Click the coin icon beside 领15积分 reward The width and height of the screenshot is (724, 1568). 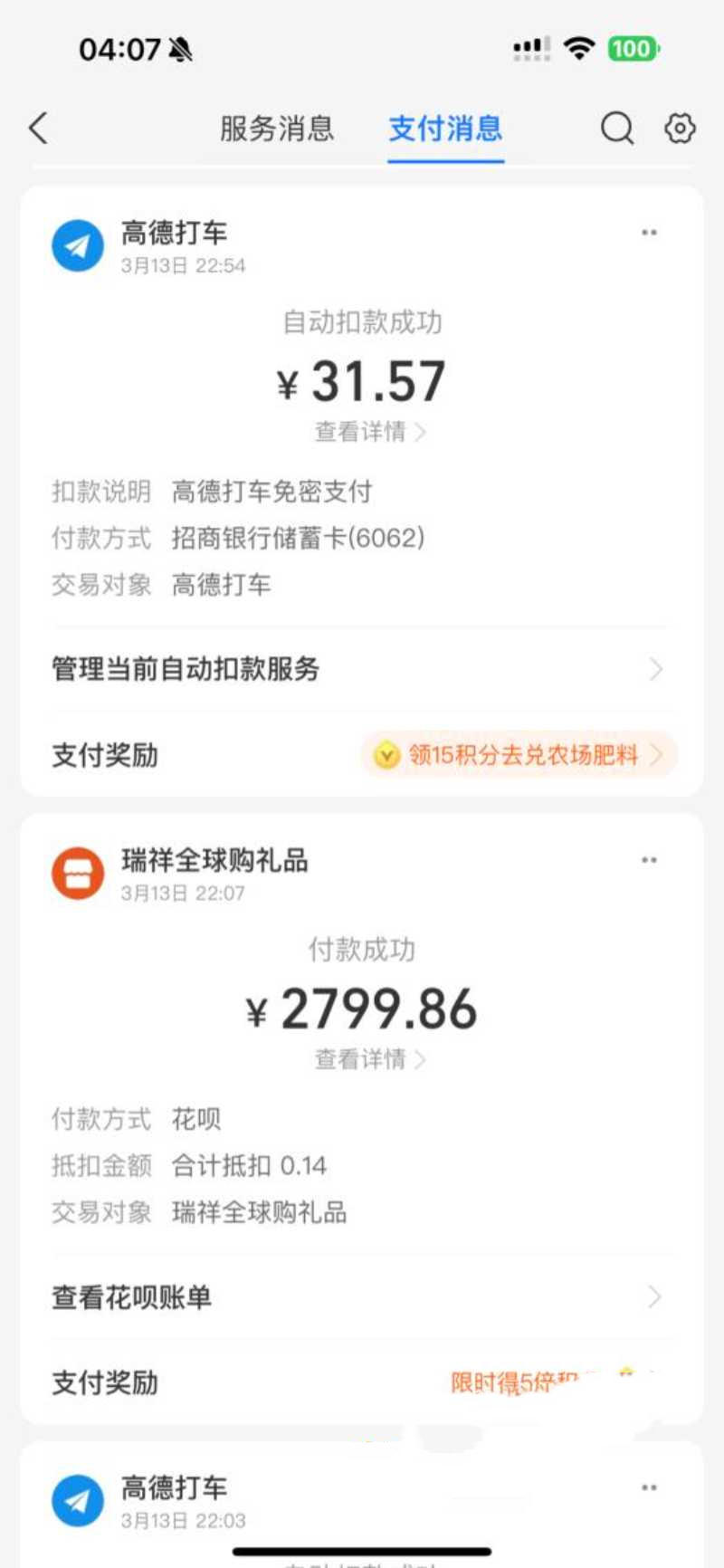386,755
